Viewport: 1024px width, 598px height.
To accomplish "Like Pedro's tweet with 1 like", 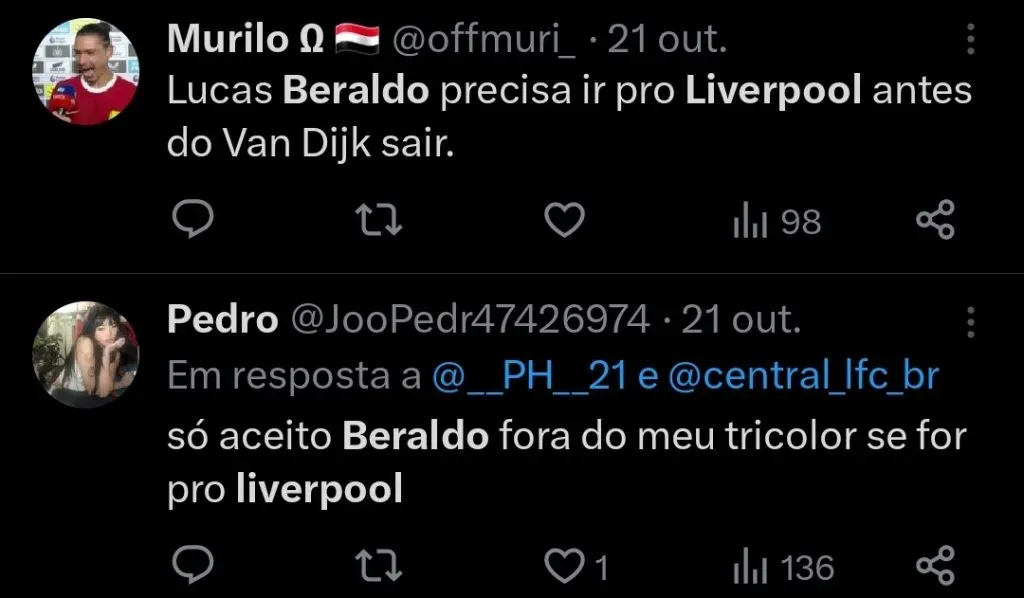I will (x=566, y=567).
